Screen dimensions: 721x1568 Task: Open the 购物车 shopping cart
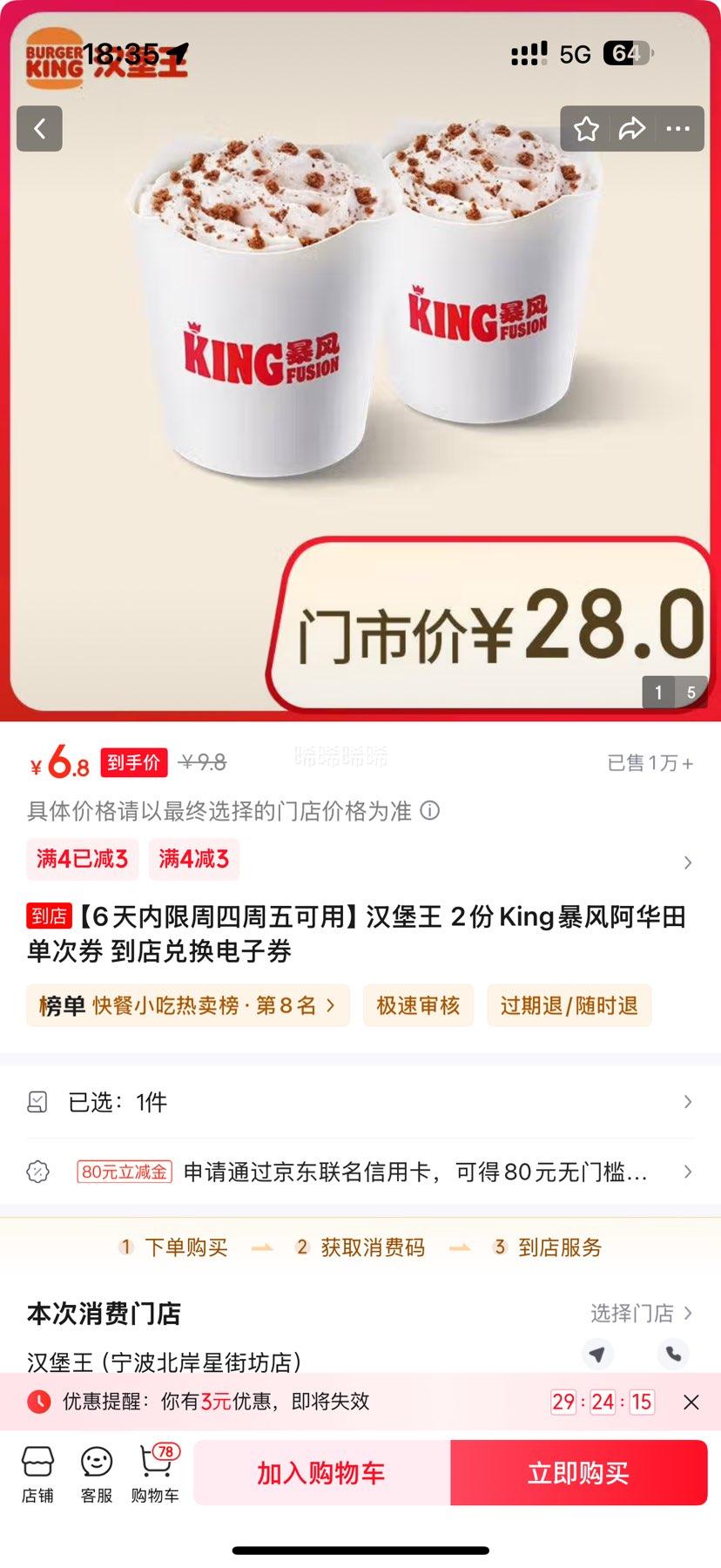155,1474
